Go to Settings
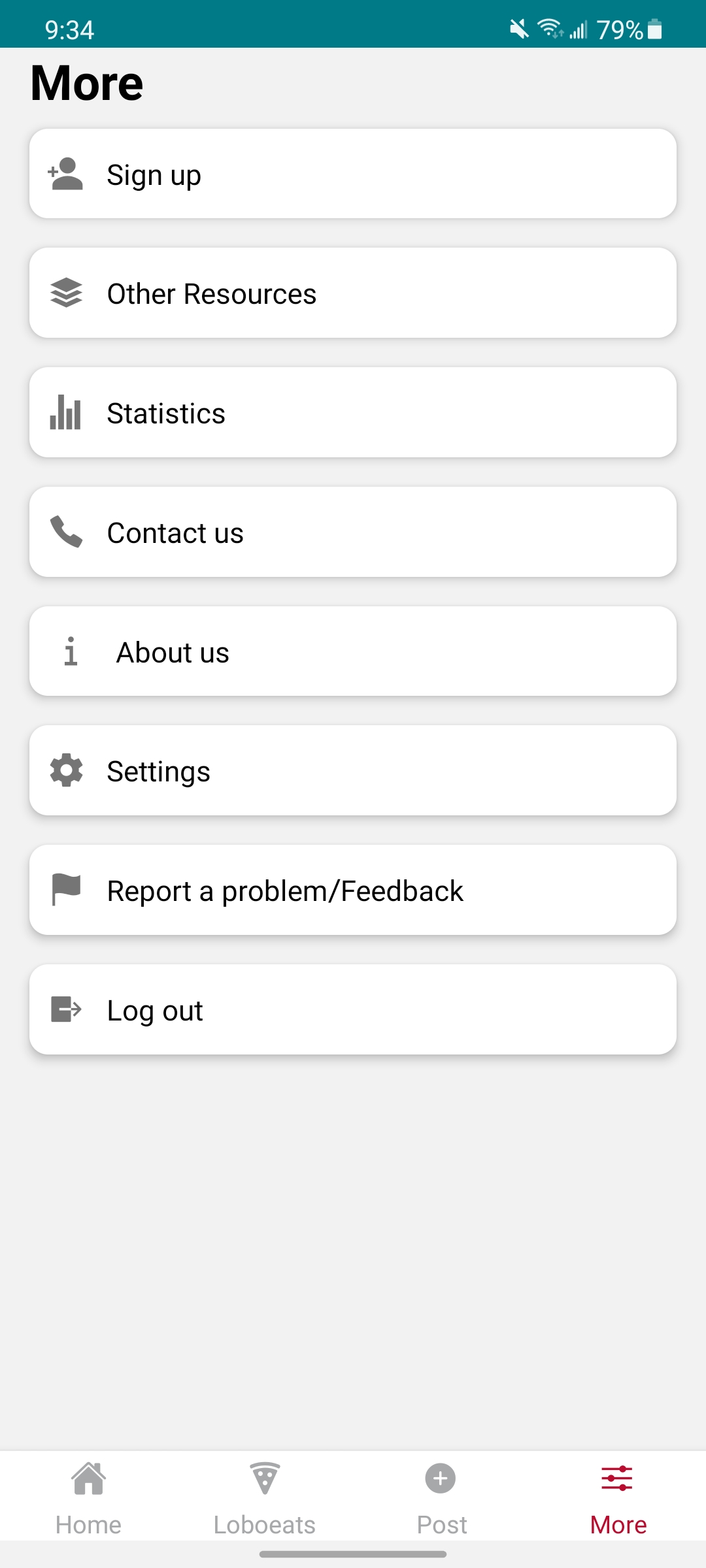Viewport: 706px width, 1568px height. coord(353,770)
